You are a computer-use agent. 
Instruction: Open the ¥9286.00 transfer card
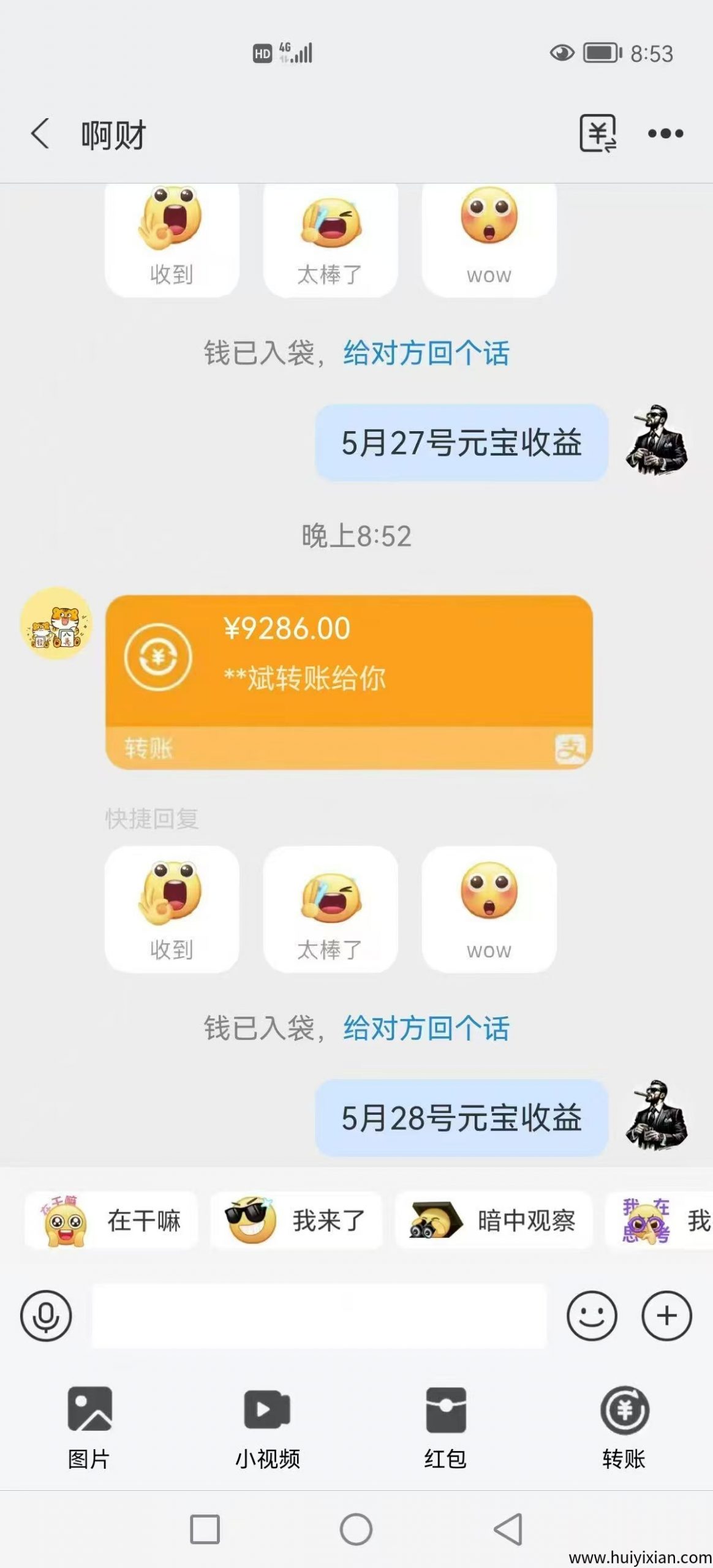click(349, 681)
